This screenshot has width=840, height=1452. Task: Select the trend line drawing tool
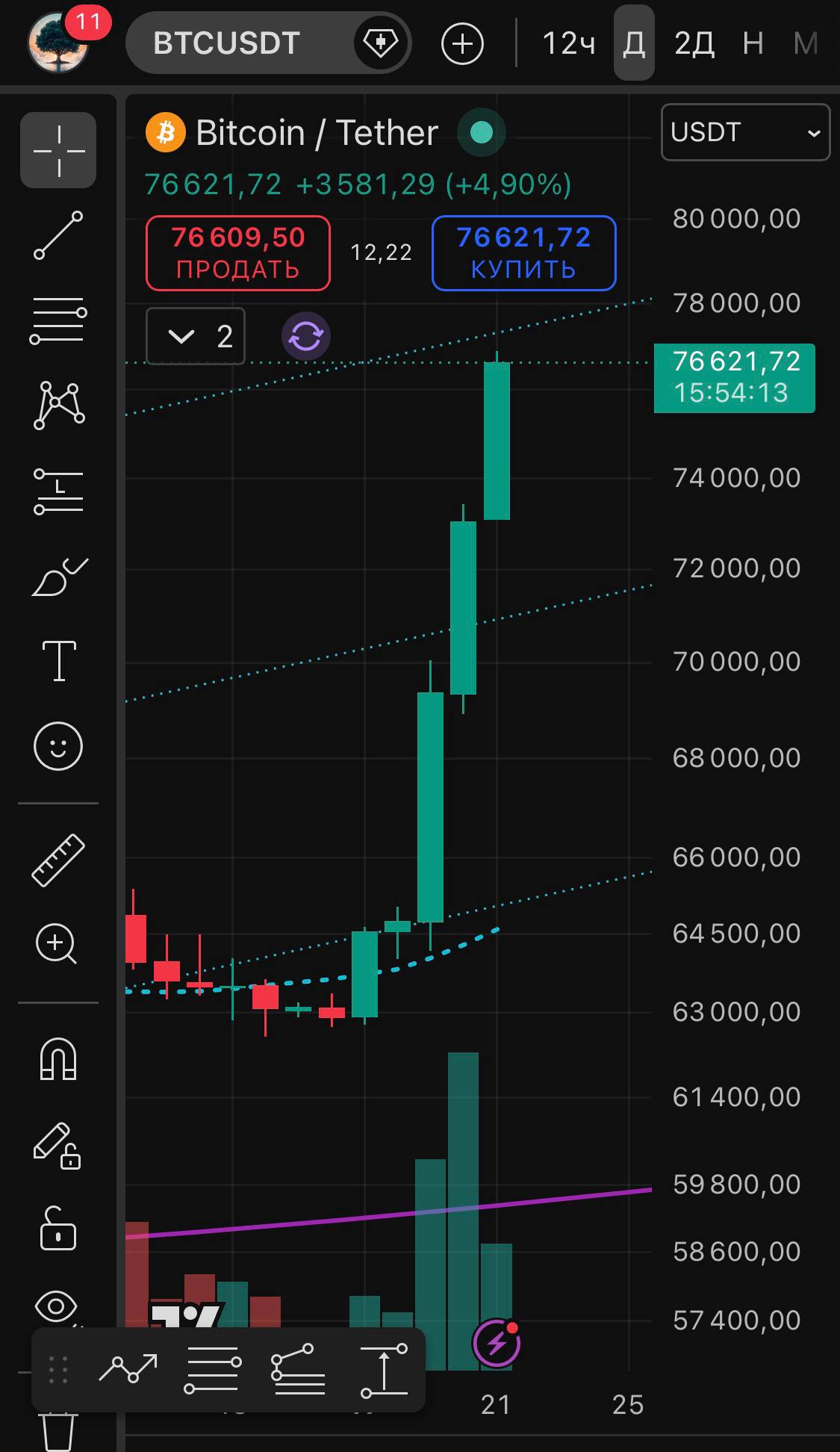[58, 235]
